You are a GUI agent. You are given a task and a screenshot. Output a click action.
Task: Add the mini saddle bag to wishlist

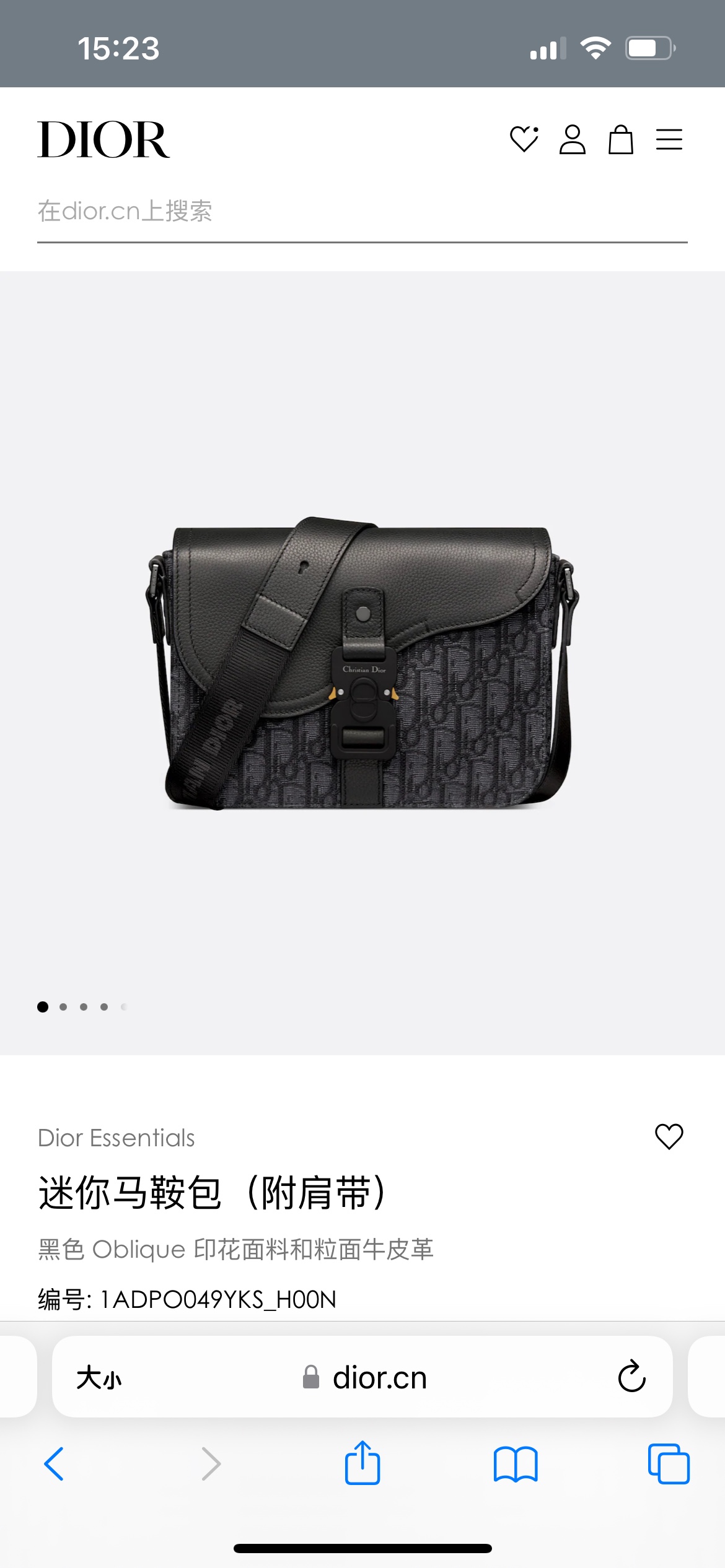[x=669, y=1137]
